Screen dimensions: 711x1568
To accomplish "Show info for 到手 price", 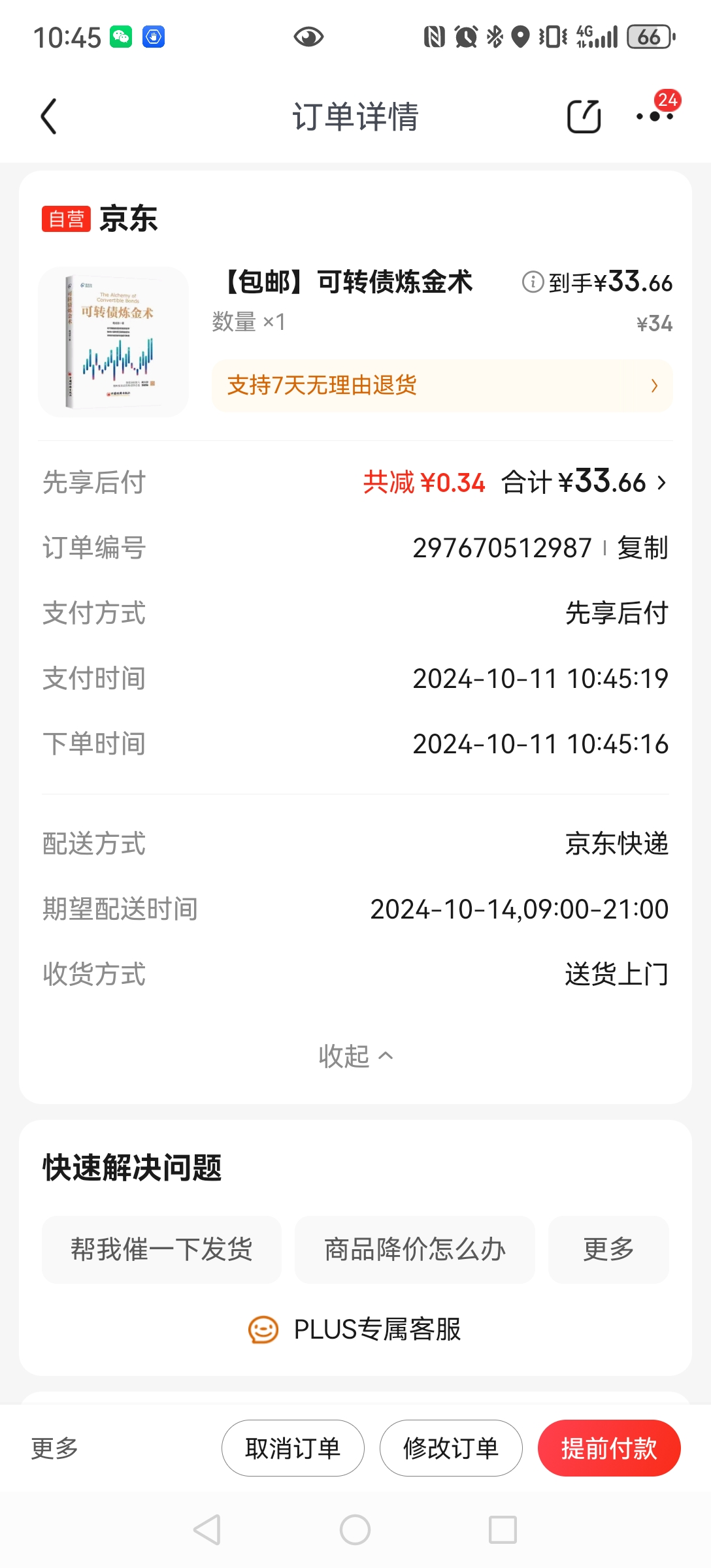I will click(533, 282).
